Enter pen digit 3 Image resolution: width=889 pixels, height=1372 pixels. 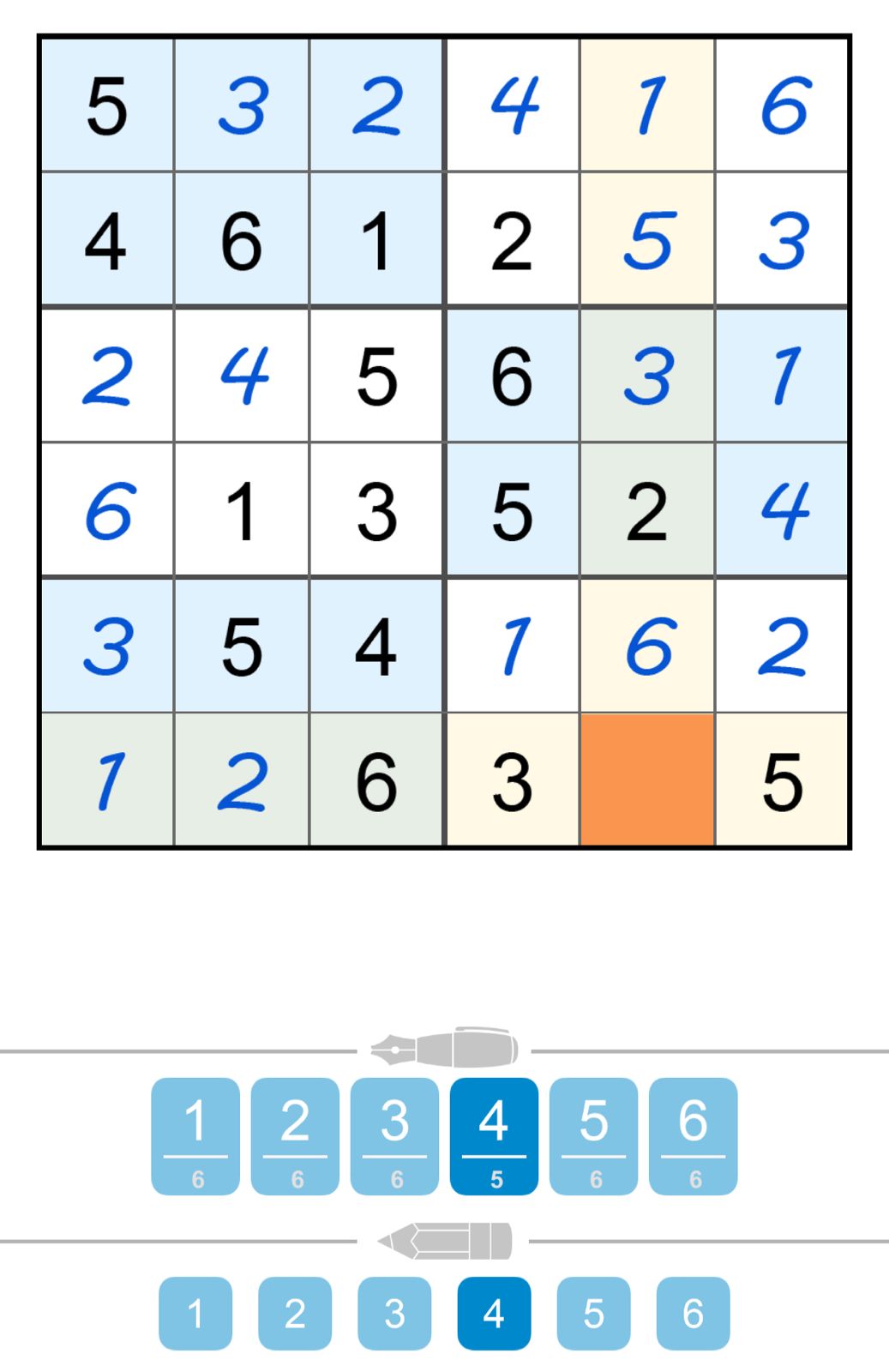[394, 1134]
